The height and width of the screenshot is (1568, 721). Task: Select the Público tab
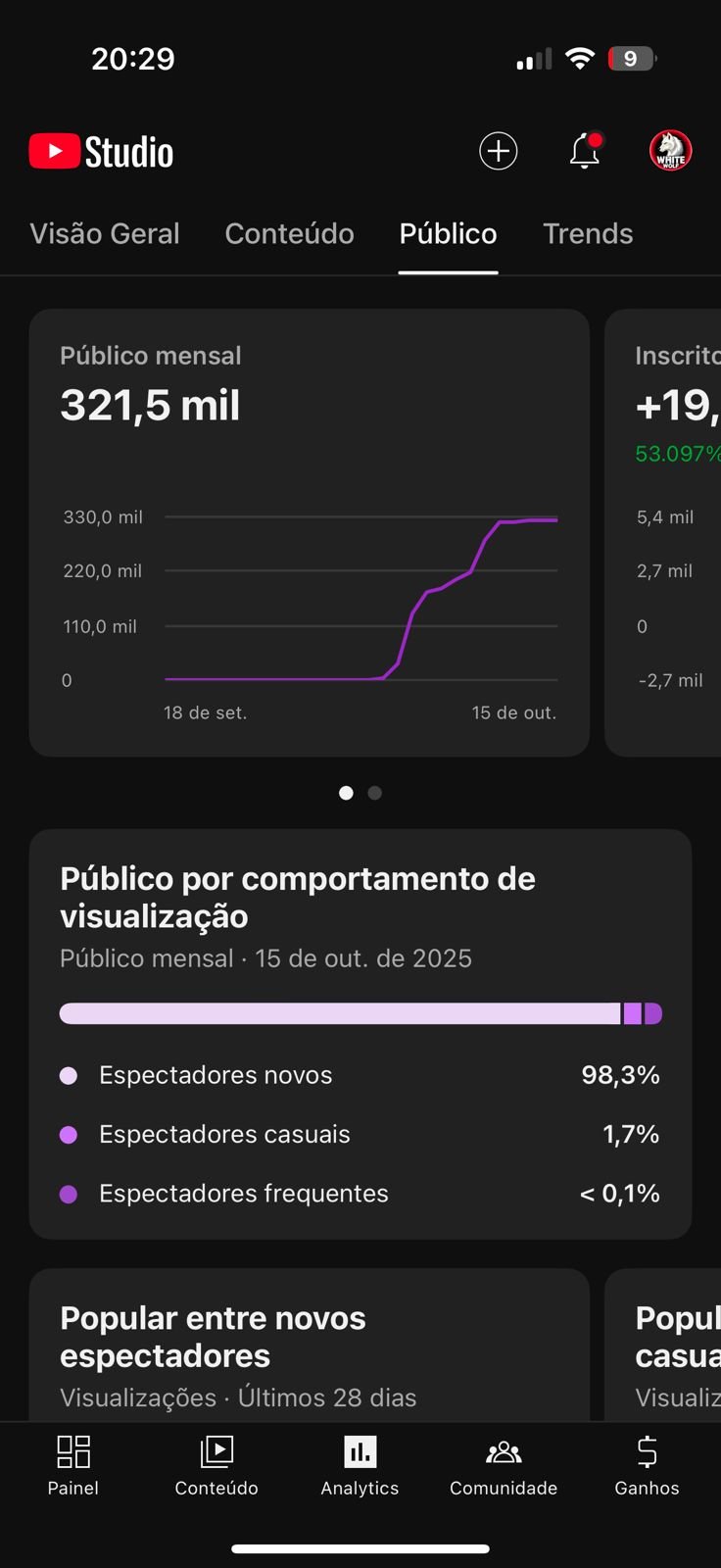click(448, 234)
